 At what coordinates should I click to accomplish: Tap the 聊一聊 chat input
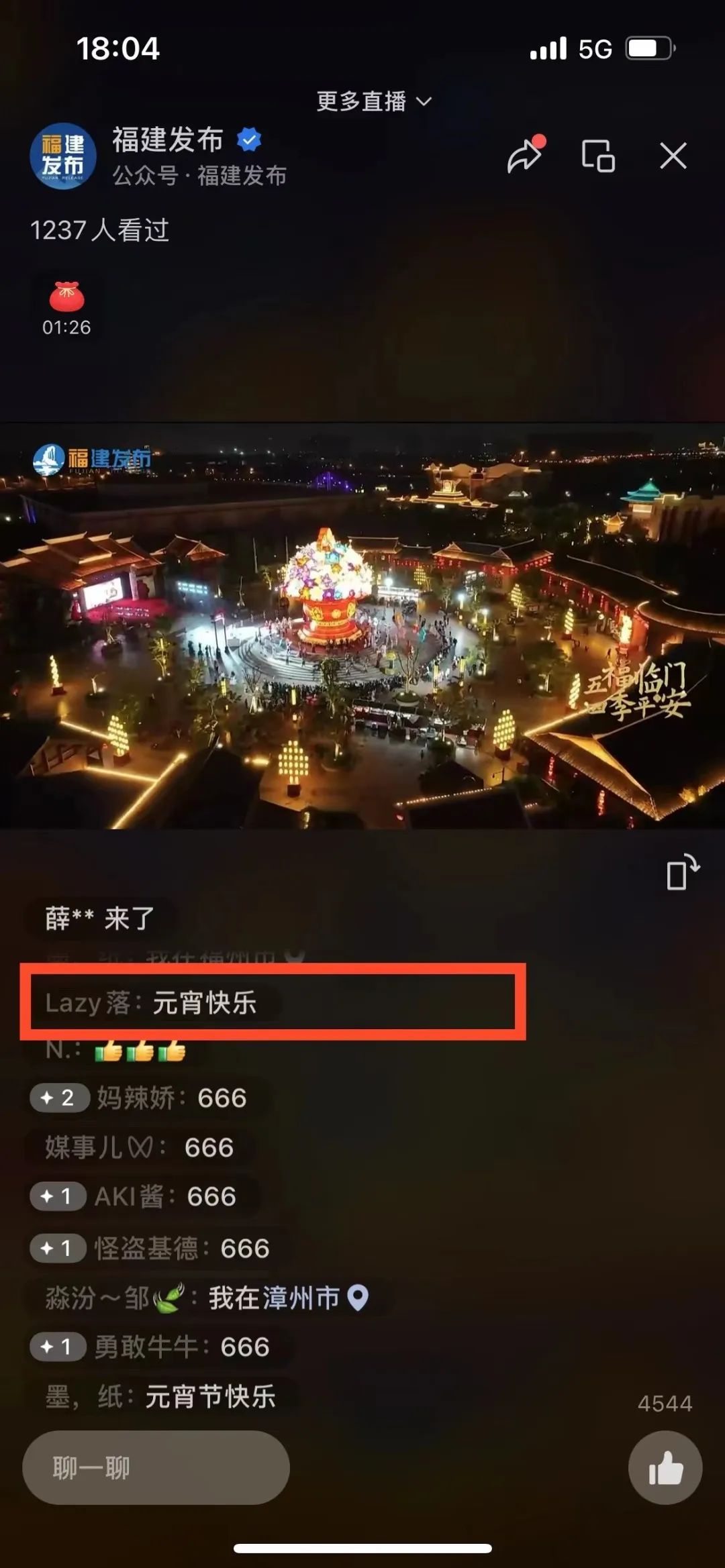[156, 1467]
